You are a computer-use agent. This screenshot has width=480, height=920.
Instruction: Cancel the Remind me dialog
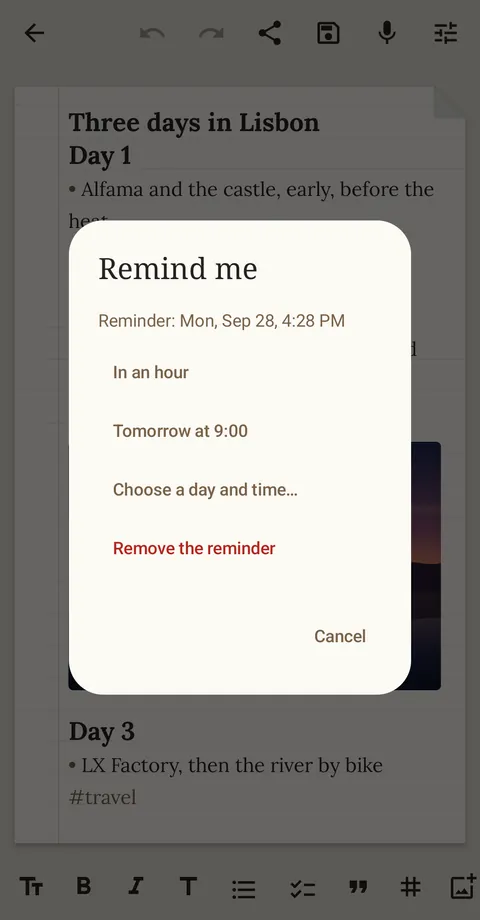(x=340, y=636)
